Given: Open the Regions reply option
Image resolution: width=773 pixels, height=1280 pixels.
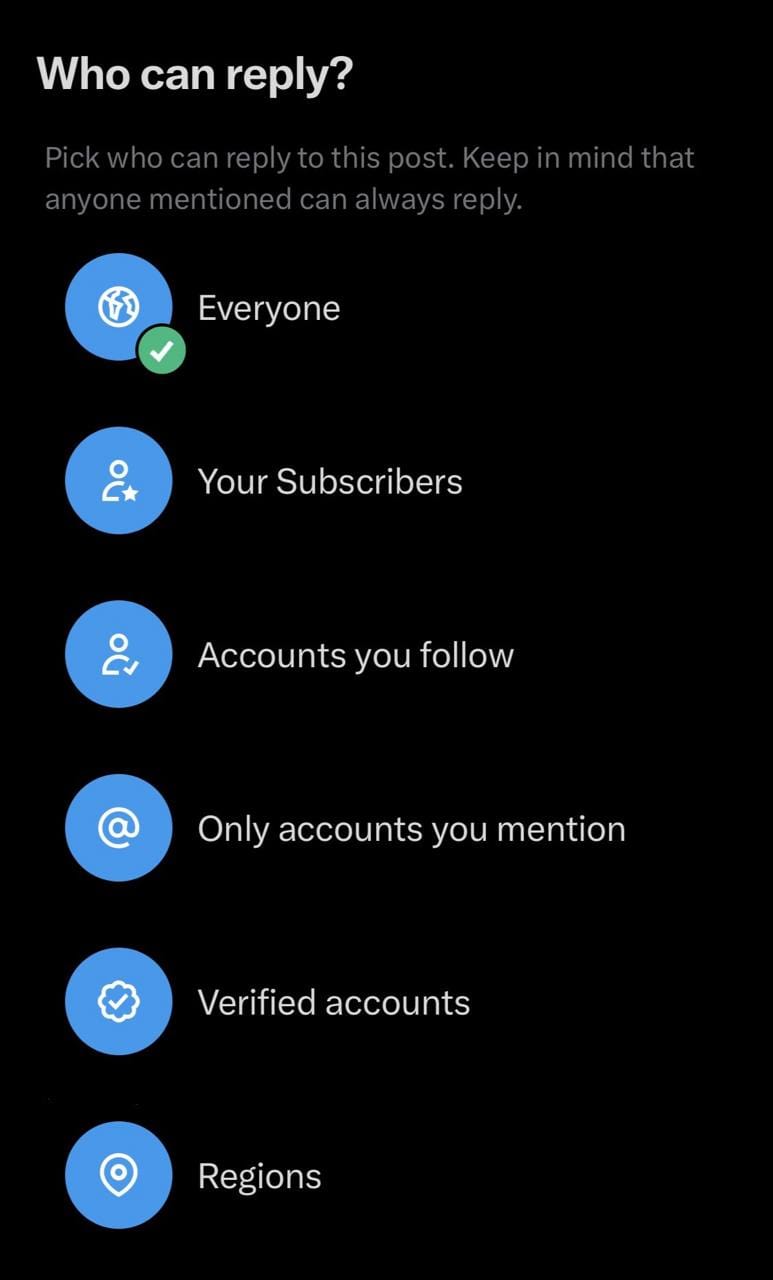Looking at the screenshot, I should point(259,1176).
